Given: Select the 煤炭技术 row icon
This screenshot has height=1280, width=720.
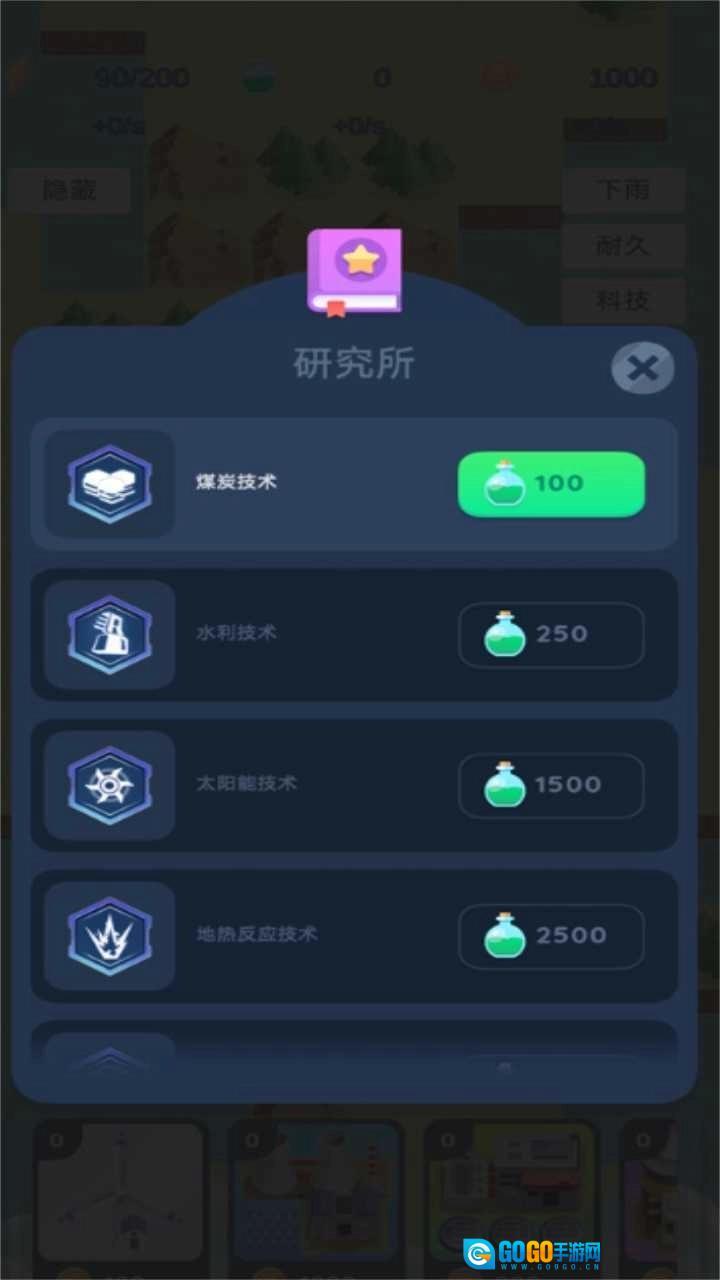Looking at the screenshot, I should (x=110, y=484).
